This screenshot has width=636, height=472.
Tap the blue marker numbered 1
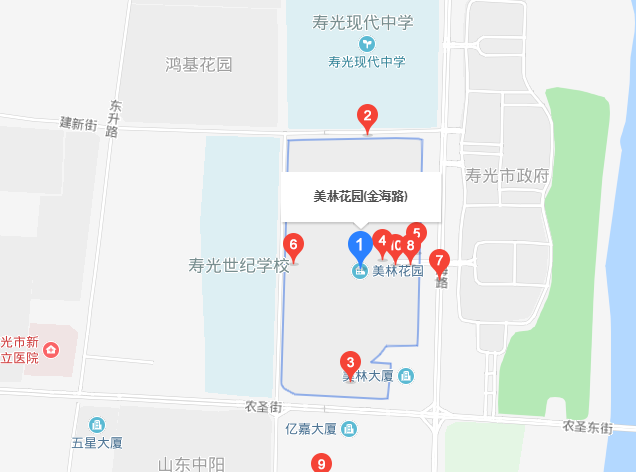[360, 244]
